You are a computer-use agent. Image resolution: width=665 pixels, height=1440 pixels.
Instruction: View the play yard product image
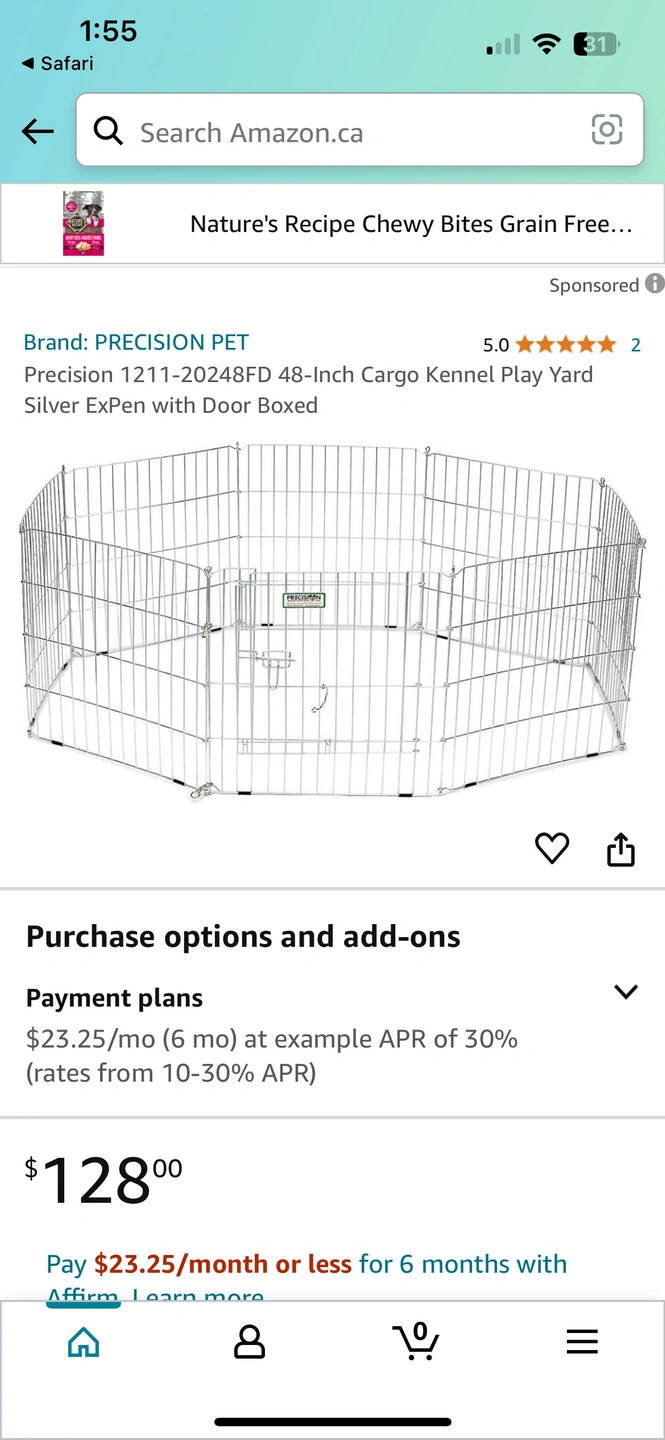coord(332,620)
